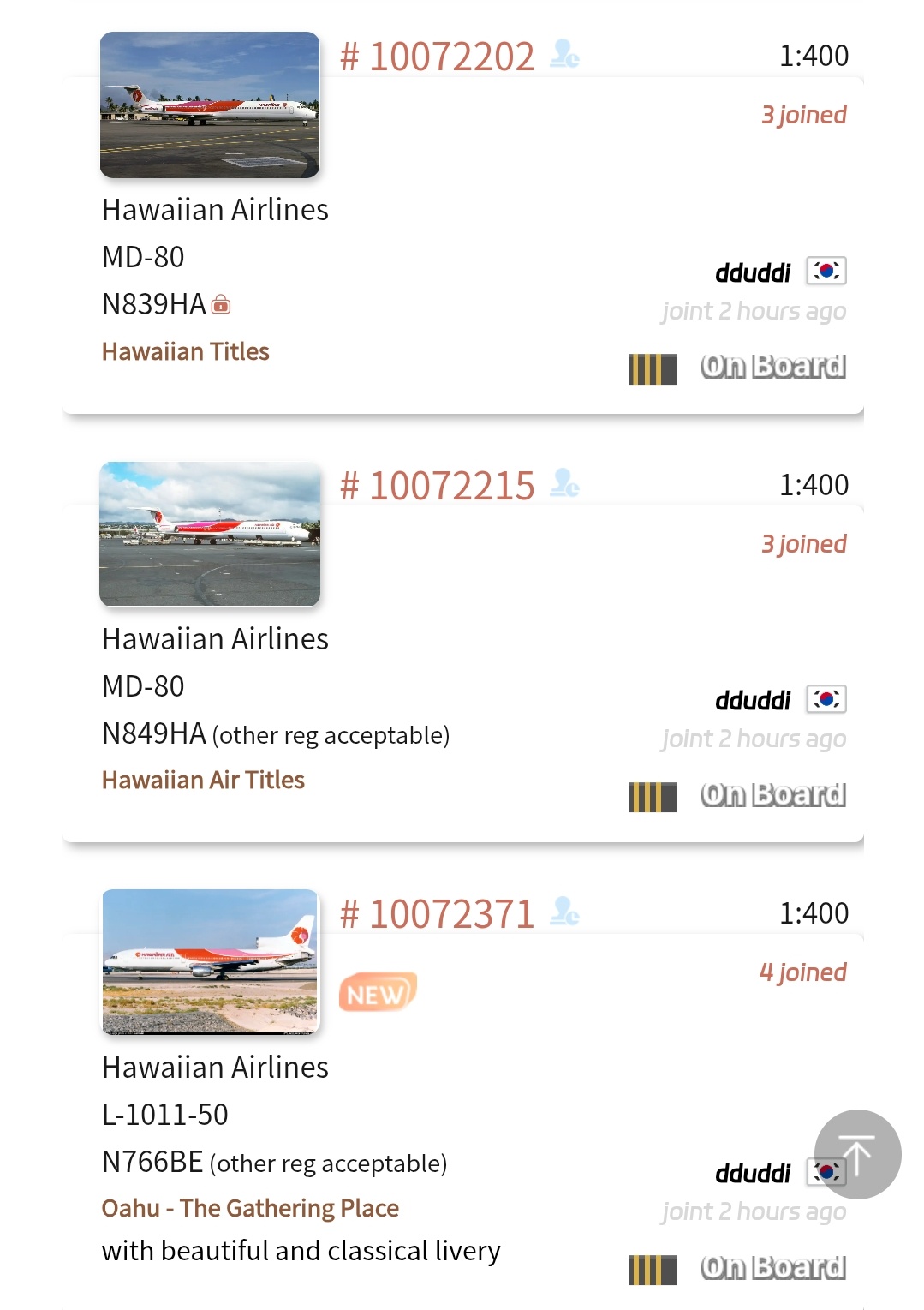This screenshot has width=924, height=1310.
Task: Click the pilot-stripes icon beside the first On Board badge
Action: tap(652, 368)
